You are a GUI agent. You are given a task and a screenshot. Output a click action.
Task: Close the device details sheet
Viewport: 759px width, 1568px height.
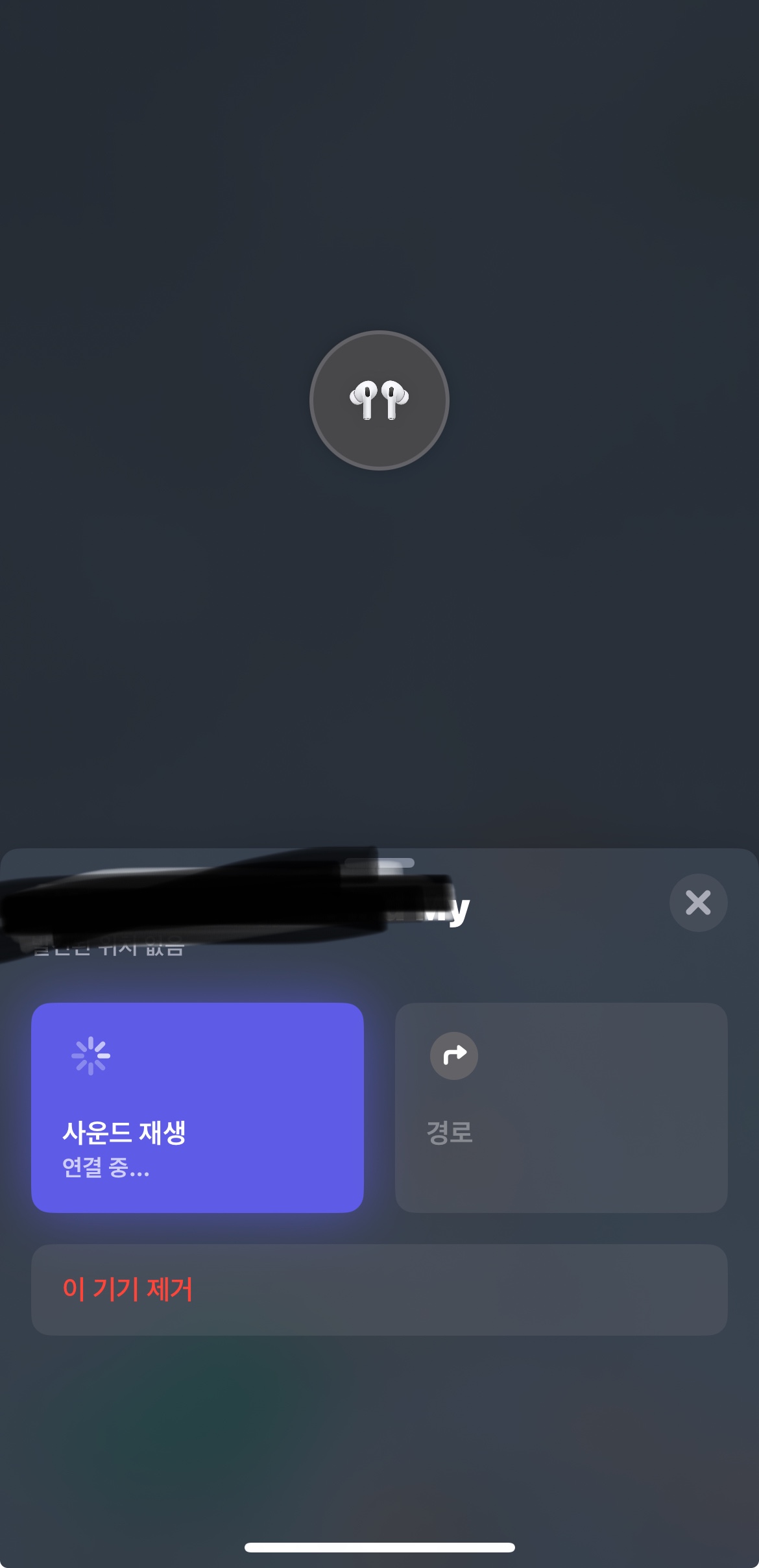698,903
